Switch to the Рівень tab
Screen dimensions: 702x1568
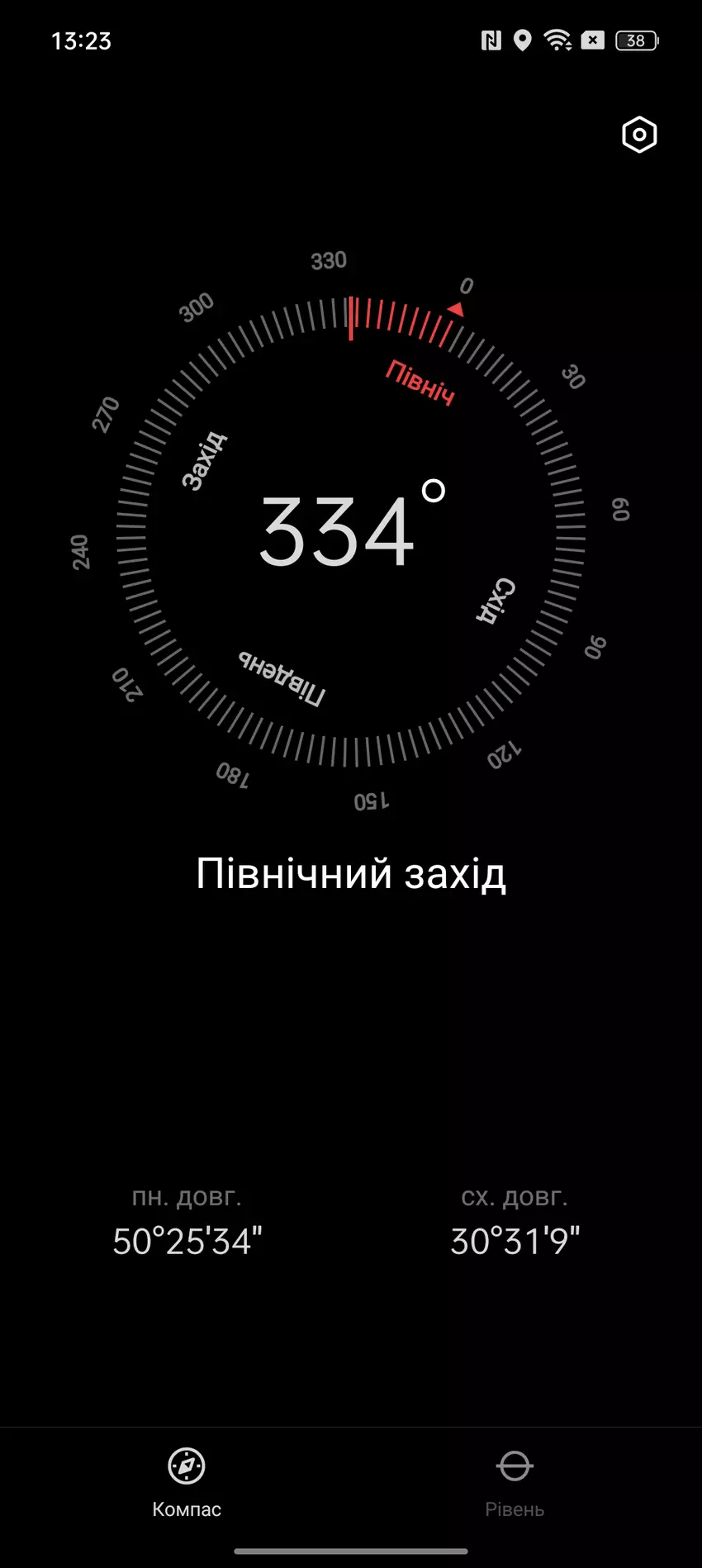(x=514, y=1482)
